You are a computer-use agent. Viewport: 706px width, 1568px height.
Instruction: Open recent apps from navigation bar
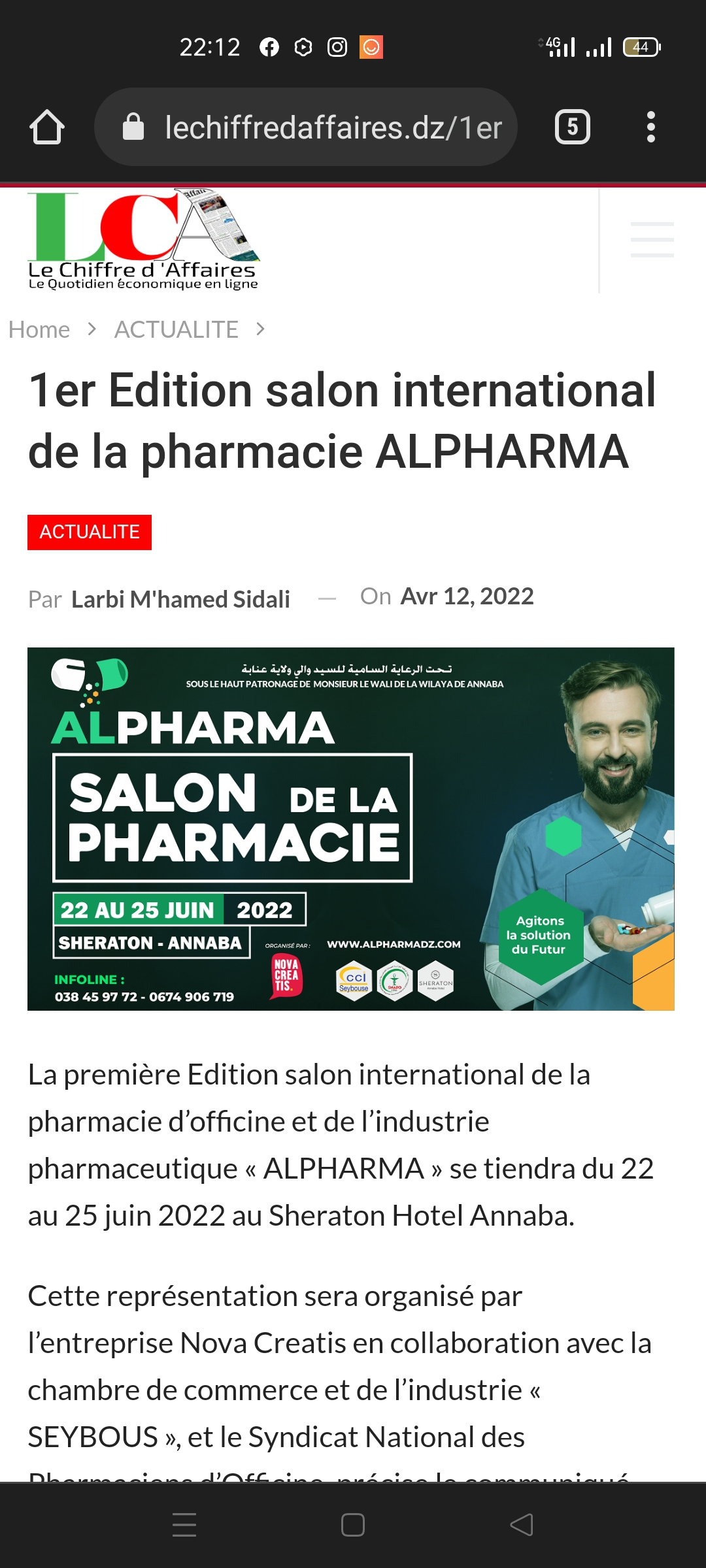point(184,1525)
